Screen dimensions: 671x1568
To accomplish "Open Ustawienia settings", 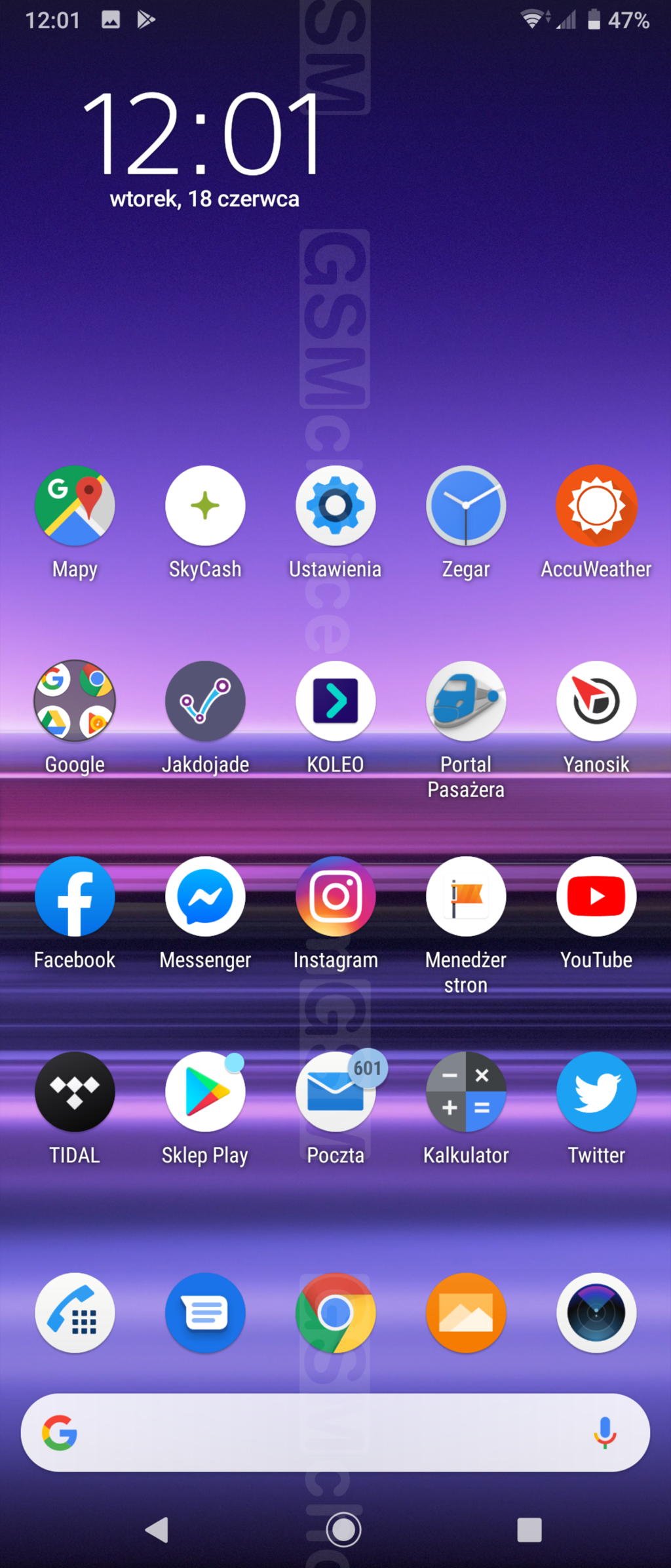I will coord(335,505).
